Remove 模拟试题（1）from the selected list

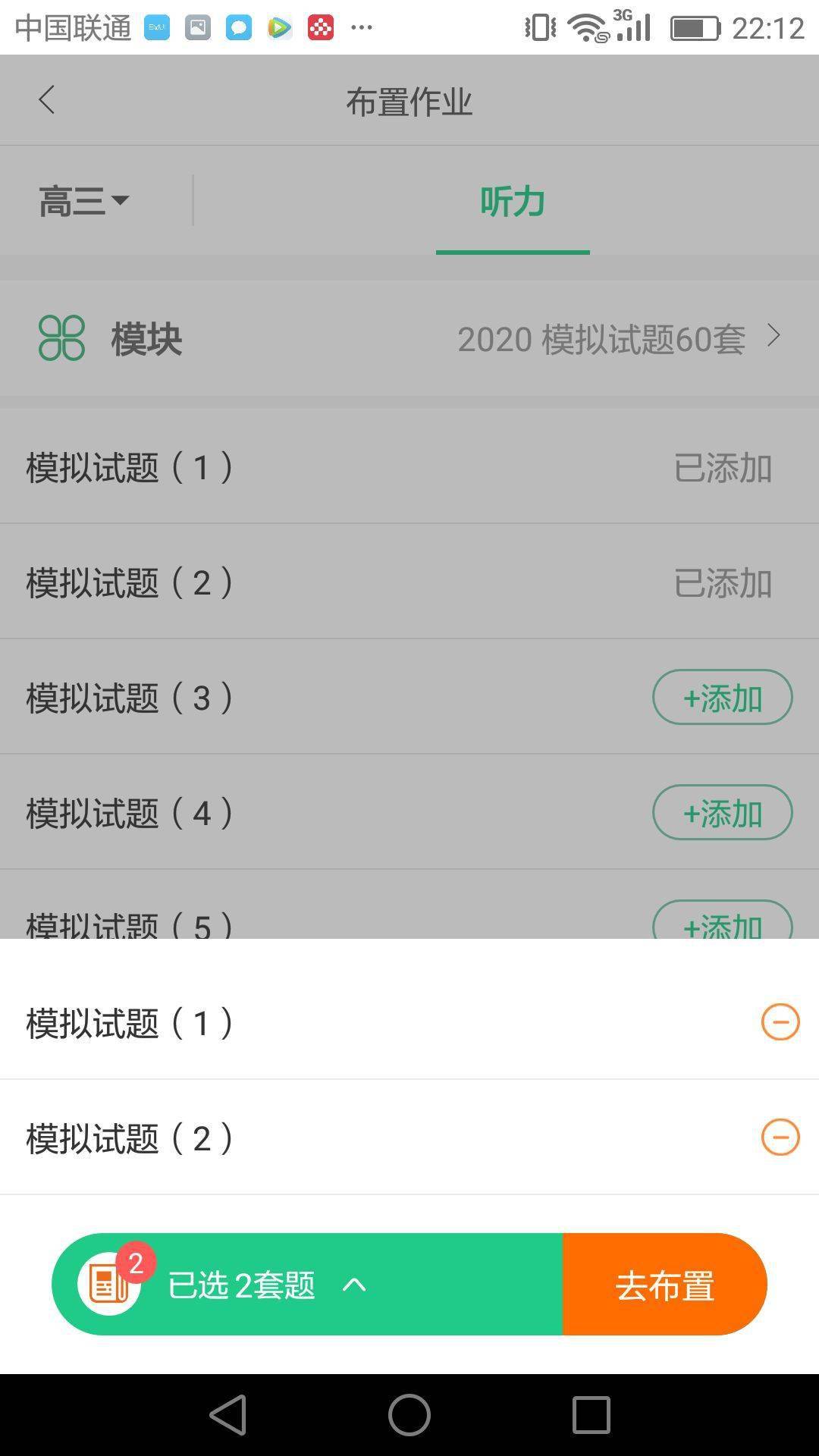780,1022
